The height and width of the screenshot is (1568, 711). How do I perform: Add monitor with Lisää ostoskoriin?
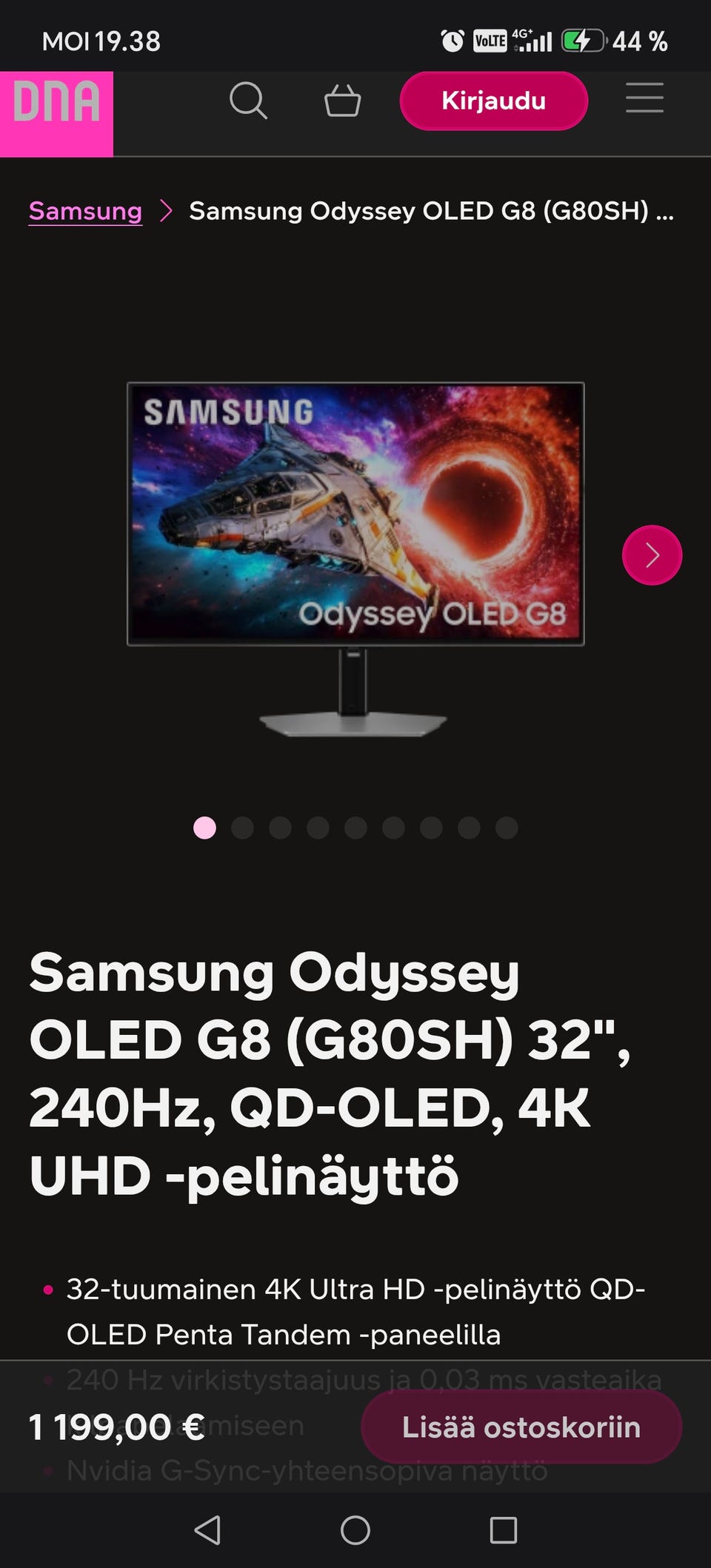[521, 1427]
